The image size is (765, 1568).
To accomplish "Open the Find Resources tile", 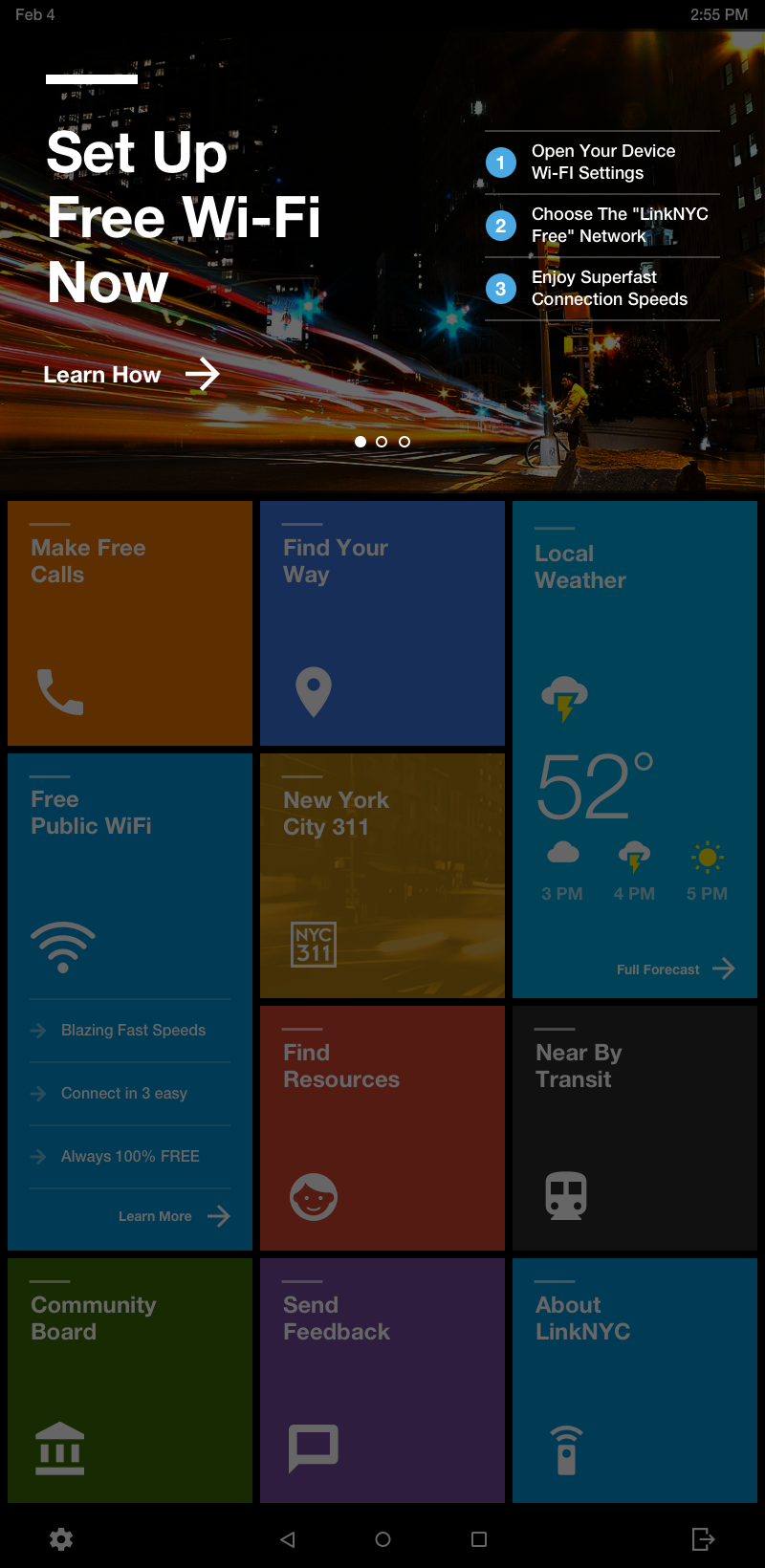I will click(382, 1128).
